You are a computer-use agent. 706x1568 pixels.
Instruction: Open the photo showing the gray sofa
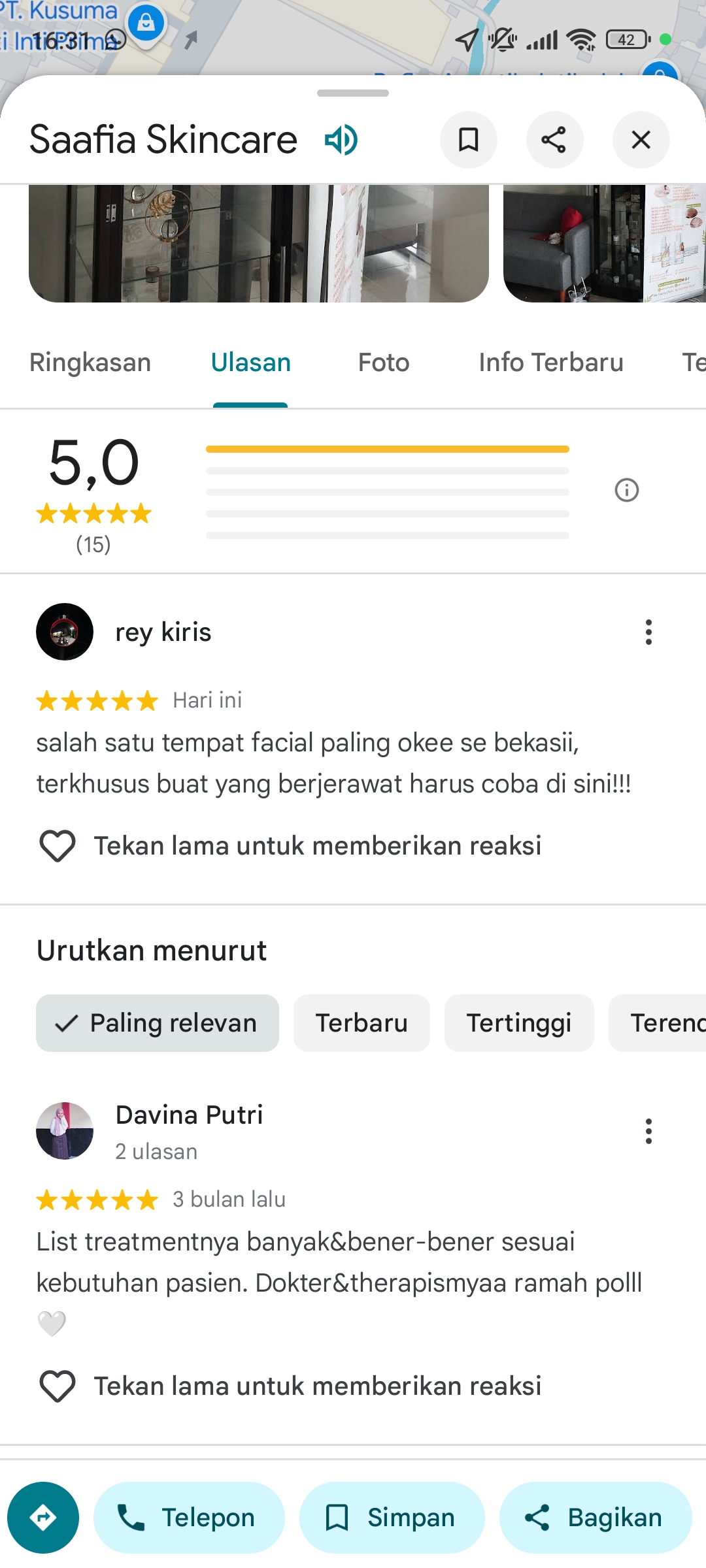pyautogui.click(x=605, y=243)
